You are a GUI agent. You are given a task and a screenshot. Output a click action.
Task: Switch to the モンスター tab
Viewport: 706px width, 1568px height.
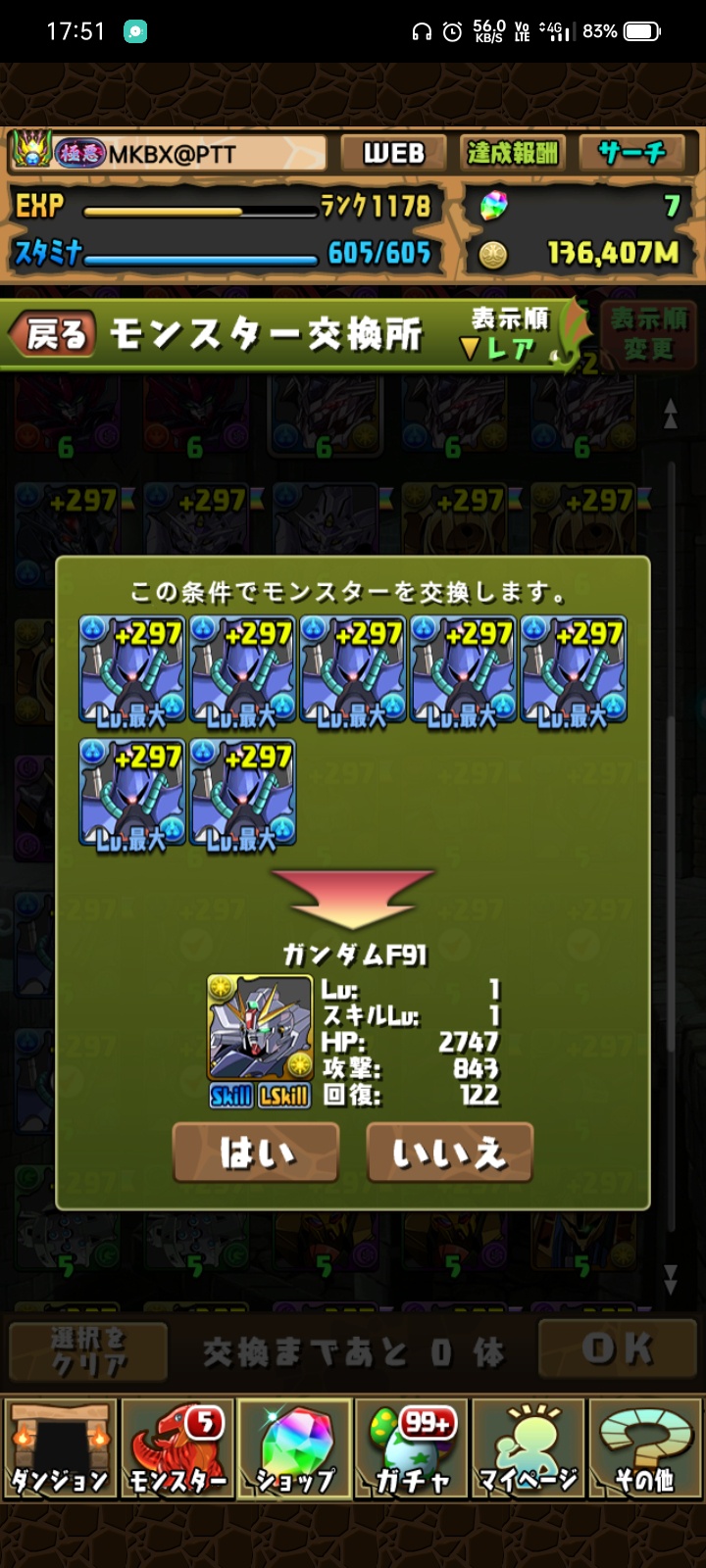(176, 1448)
